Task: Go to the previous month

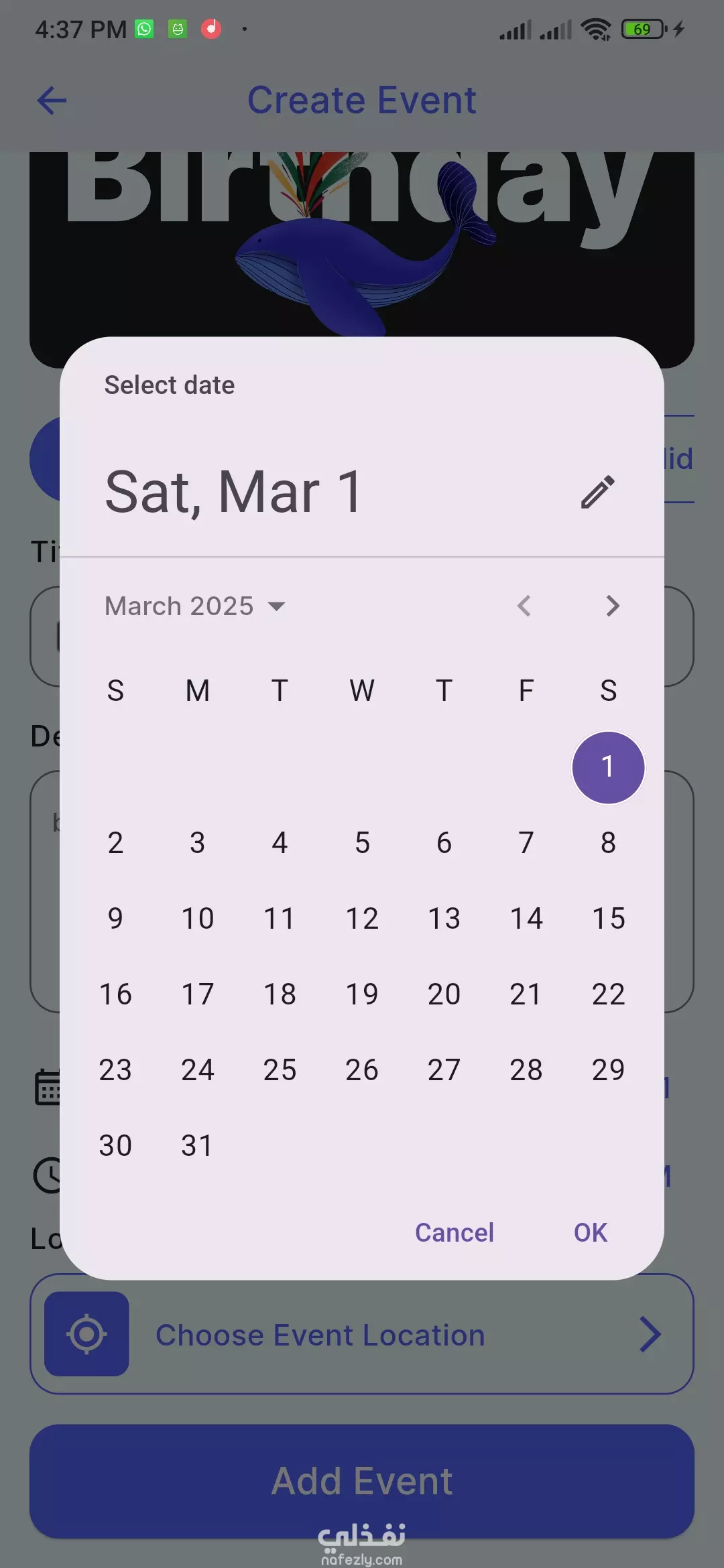Action: click(524, 606)
